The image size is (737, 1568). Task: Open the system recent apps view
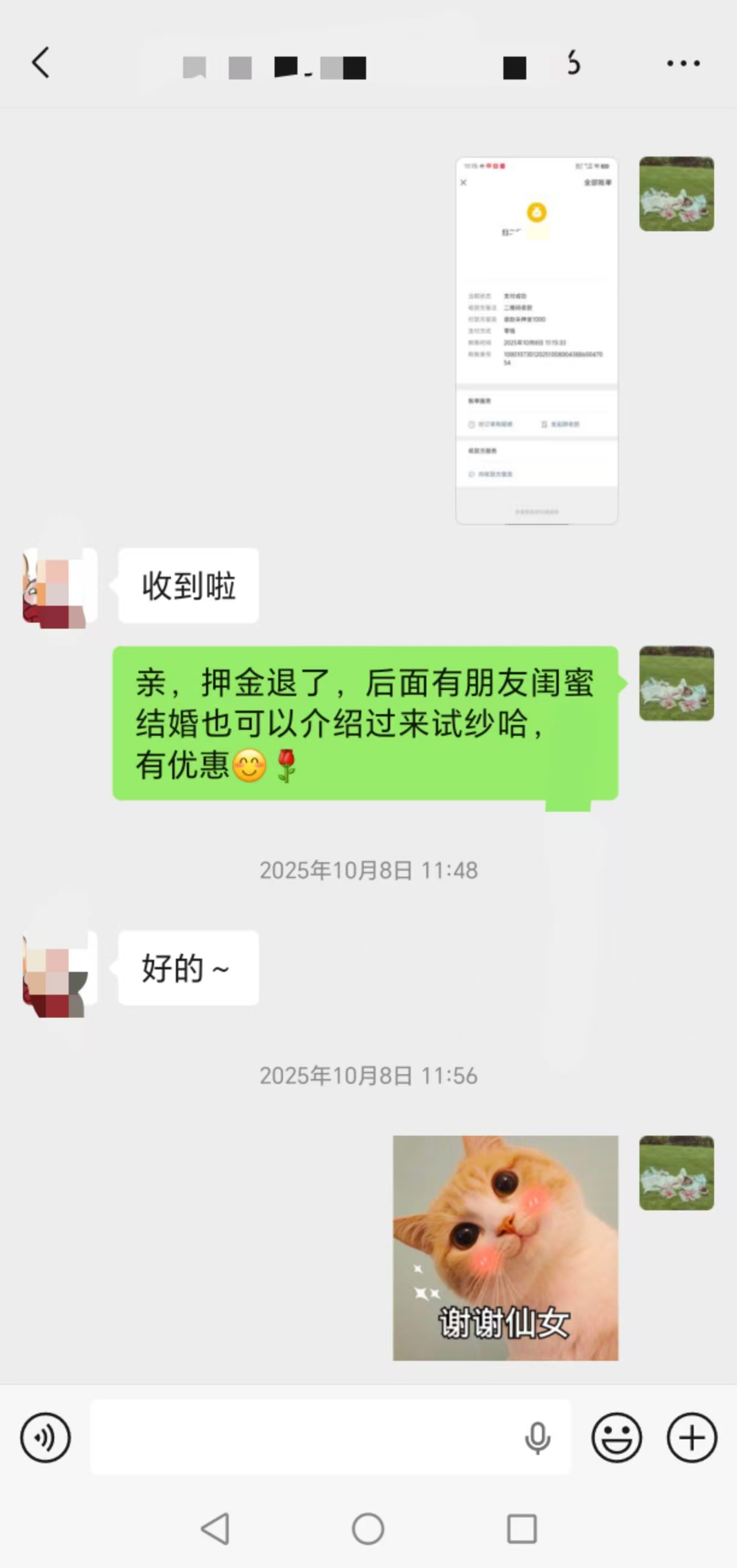click(521, 1528)
